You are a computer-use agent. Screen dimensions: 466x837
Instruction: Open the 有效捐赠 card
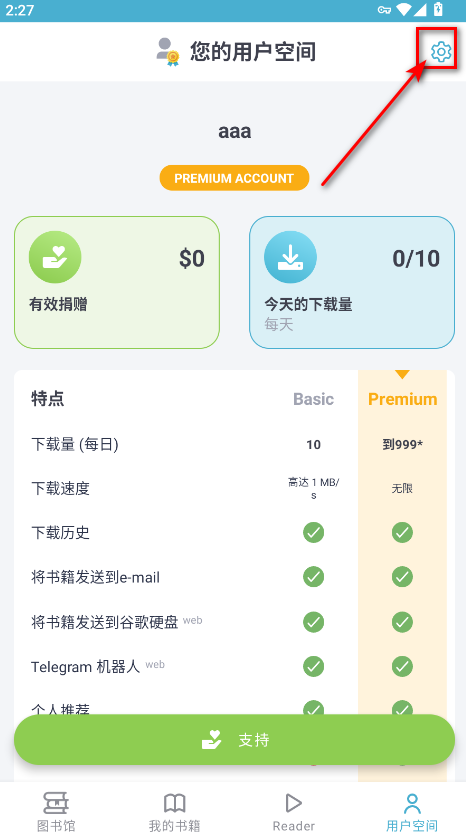point(117,282)
